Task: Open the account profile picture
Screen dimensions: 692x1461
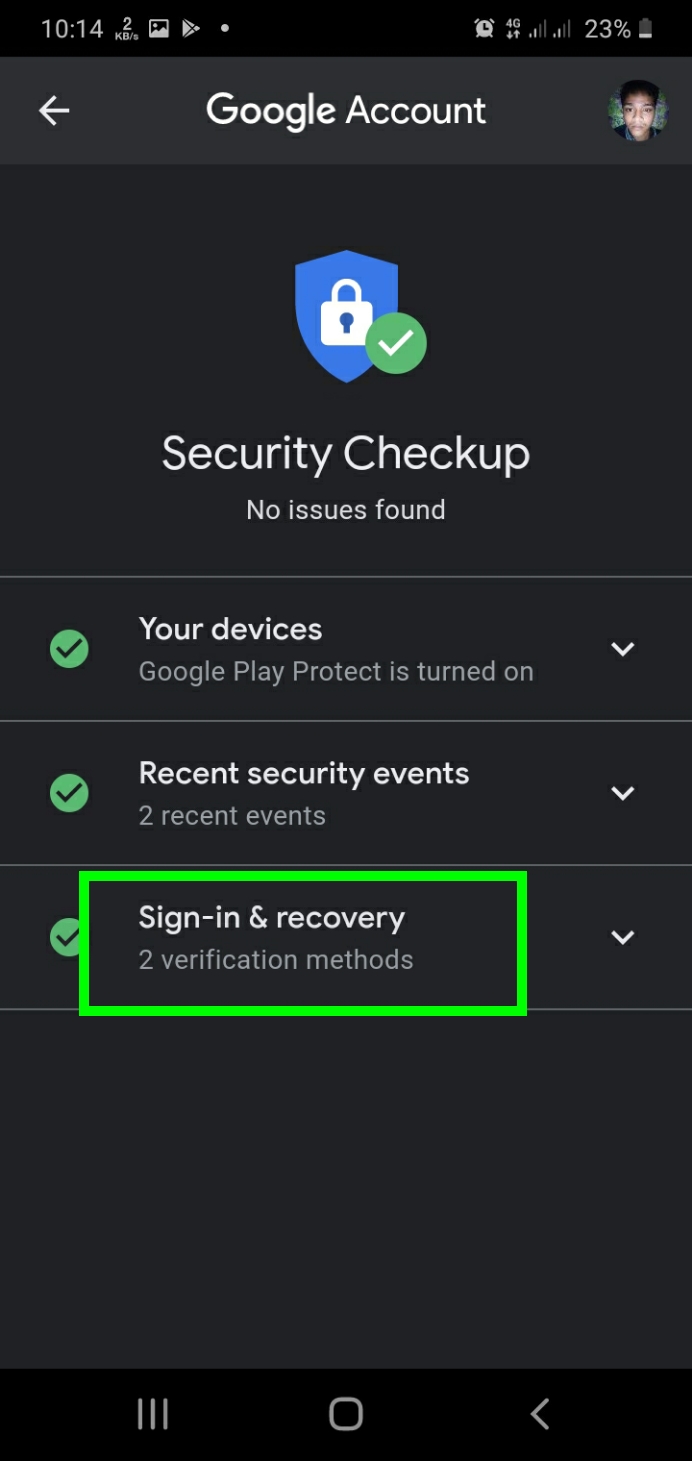Action: pyautogui.click(x=637, y=111)
